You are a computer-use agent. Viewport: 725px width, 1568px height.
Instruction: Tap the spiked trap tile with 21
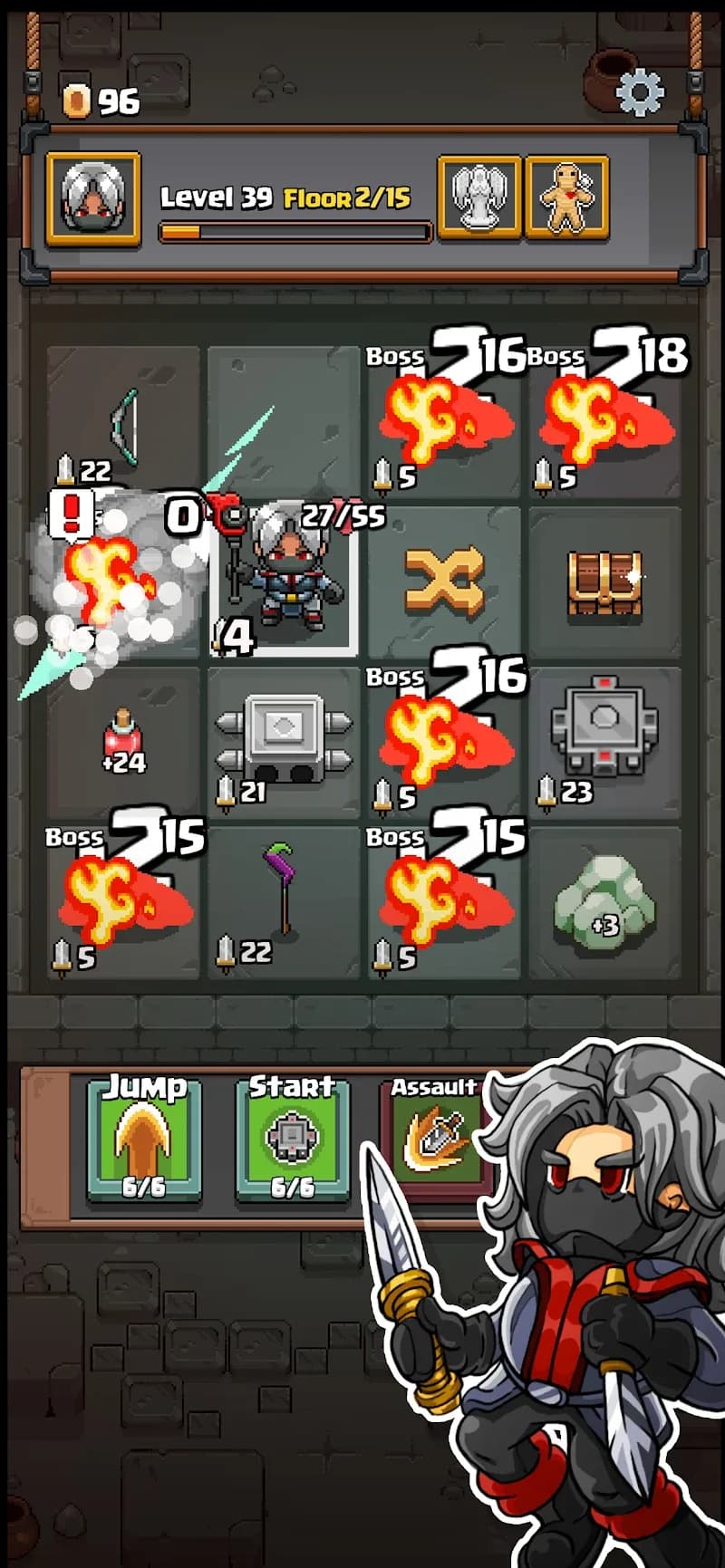coord(284,741)
